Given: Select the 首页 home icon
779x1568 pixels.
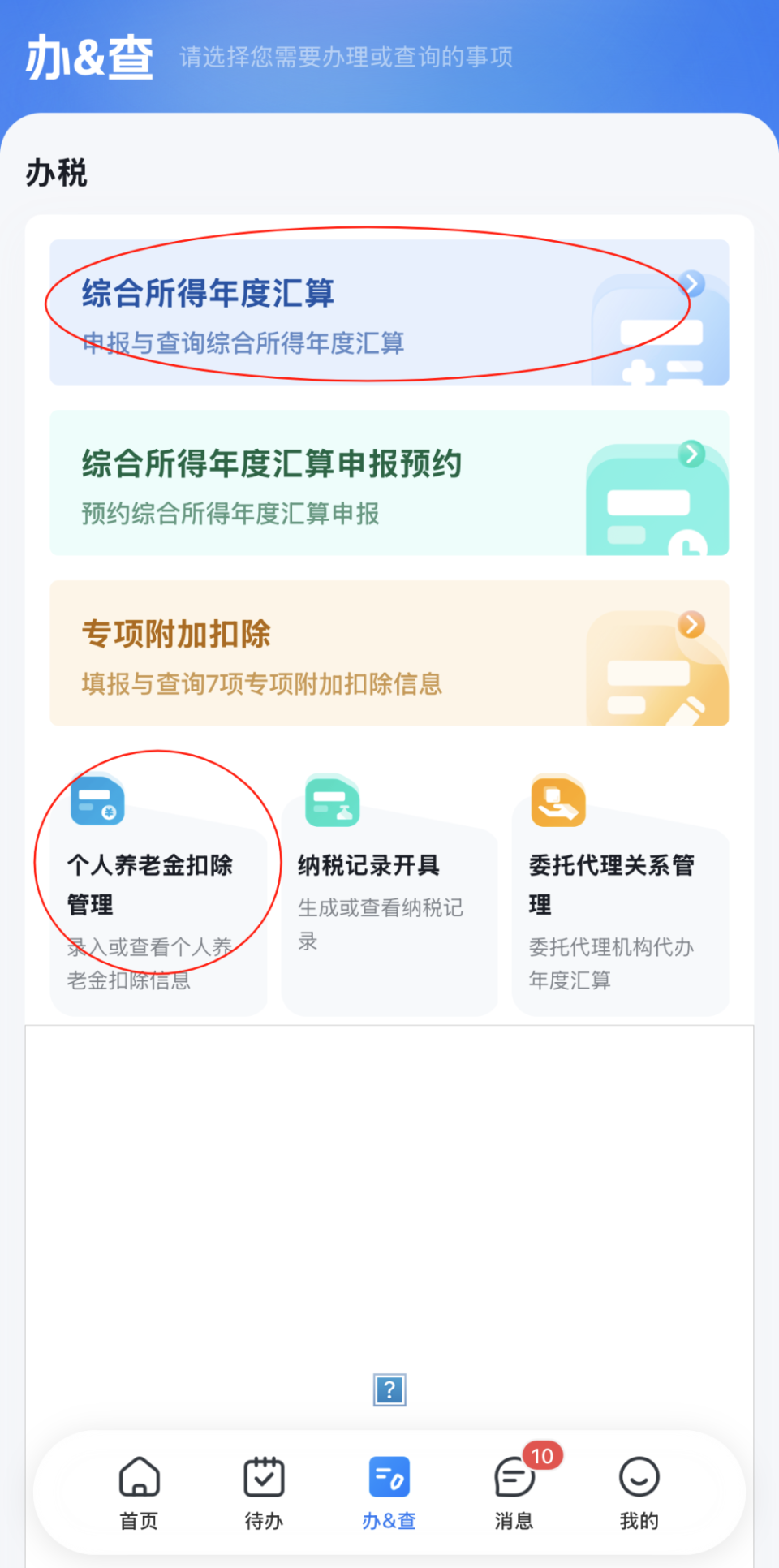Looking at the screenshot, I should 138,1477.
